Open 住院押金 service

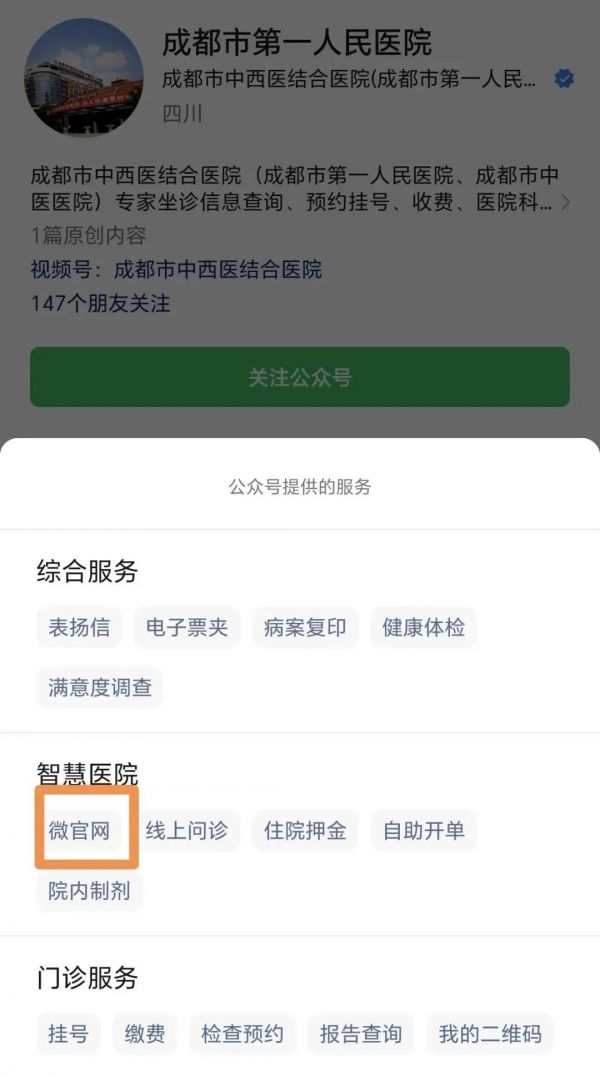(x=305, y=830)
